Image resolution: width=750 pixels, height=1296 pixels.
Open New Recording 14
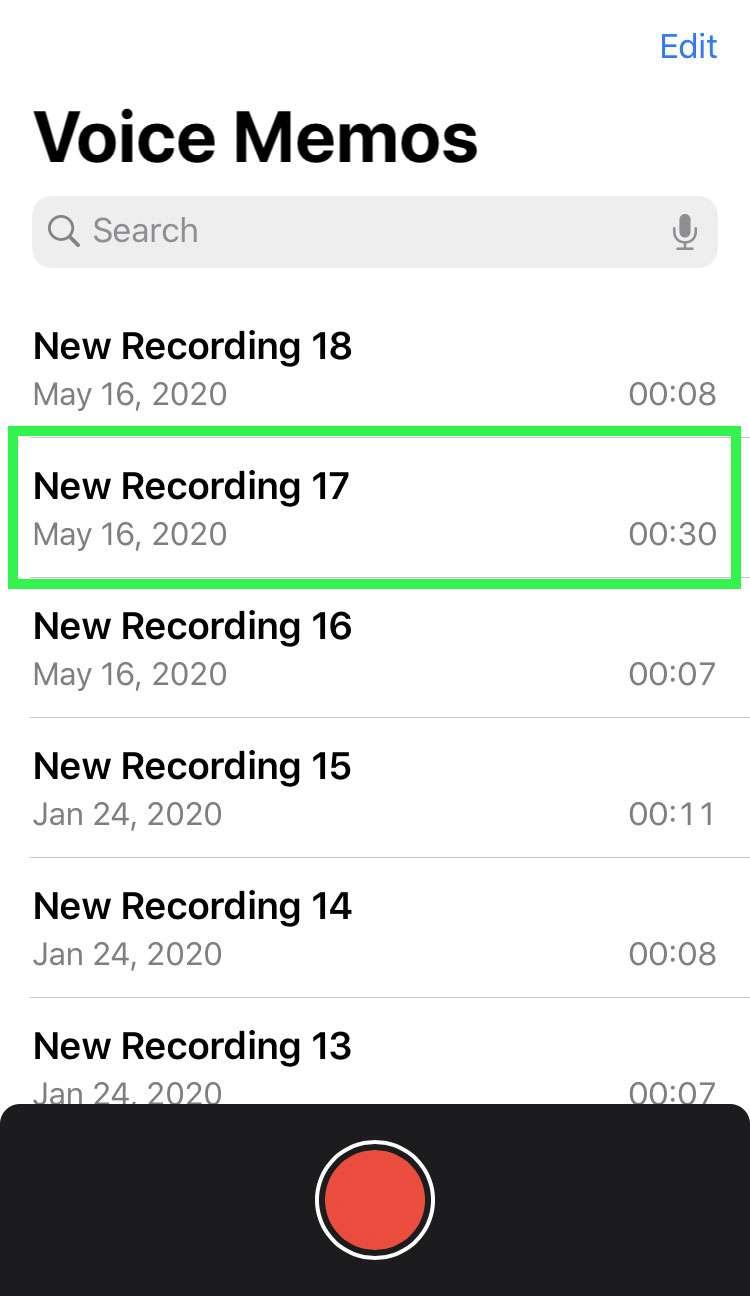pos(374,929)
